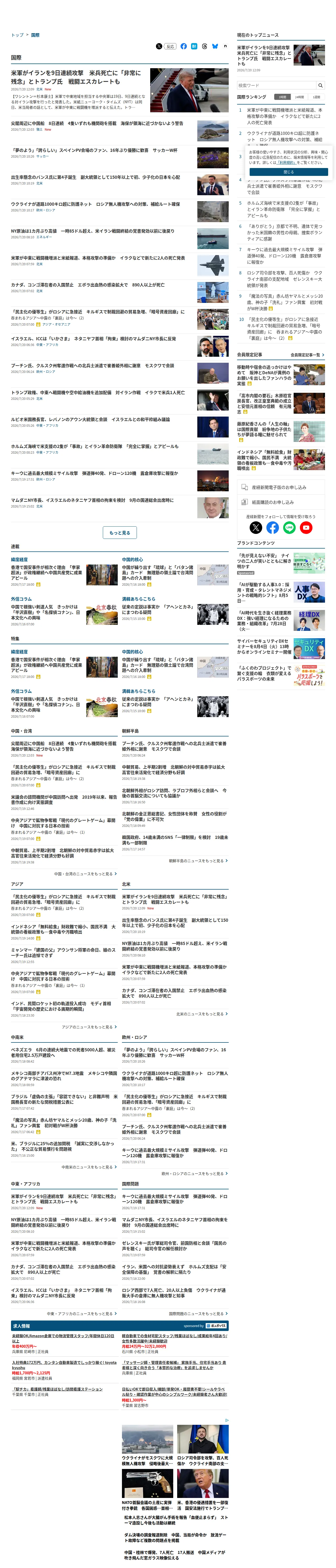Viewport: 336px width, 1568px height.
Task: Open the 利用規約 link in the notice
Action: (x=287, y=163)
